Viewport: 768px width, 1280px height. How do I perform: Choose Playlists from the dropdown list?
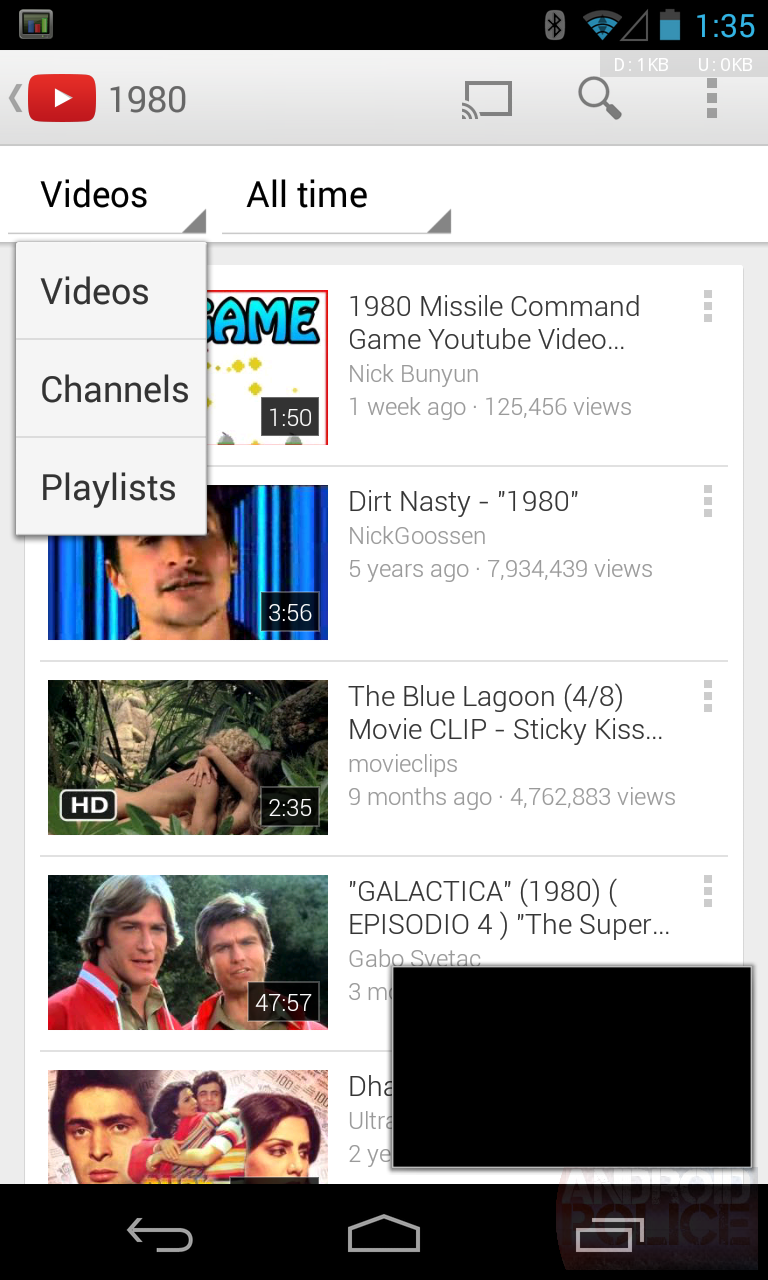(111, 487)
